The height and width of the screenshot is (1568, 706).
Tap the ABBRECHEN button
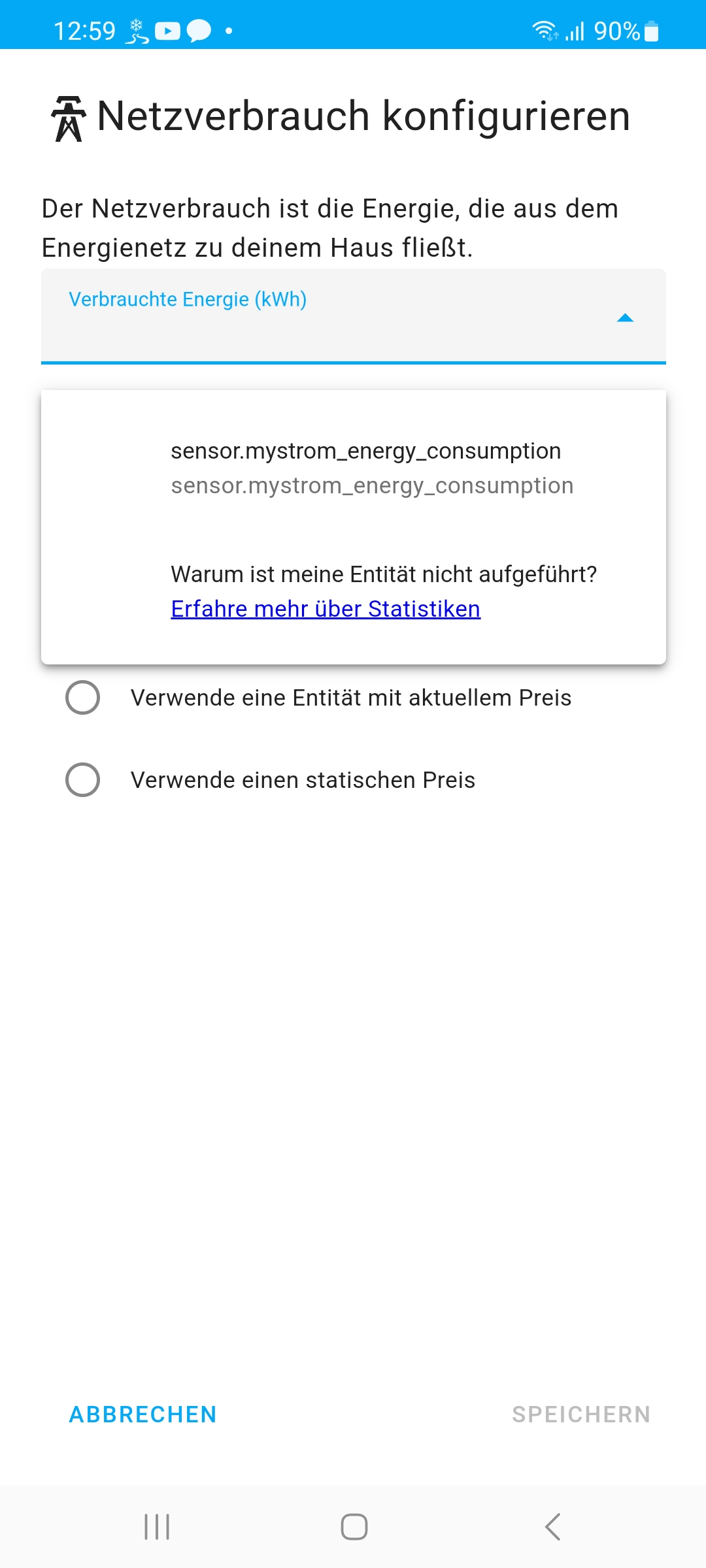[x=143, y=1414]
